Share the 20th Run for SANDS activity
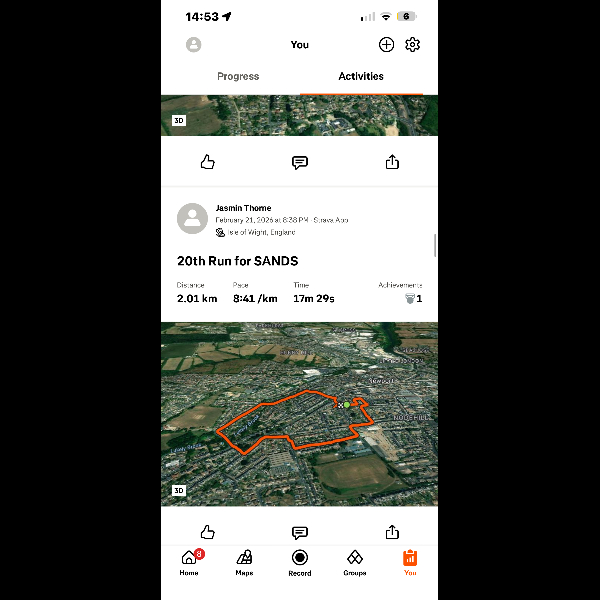The width and height of the screenshot is (600, 600). (392, 532)
